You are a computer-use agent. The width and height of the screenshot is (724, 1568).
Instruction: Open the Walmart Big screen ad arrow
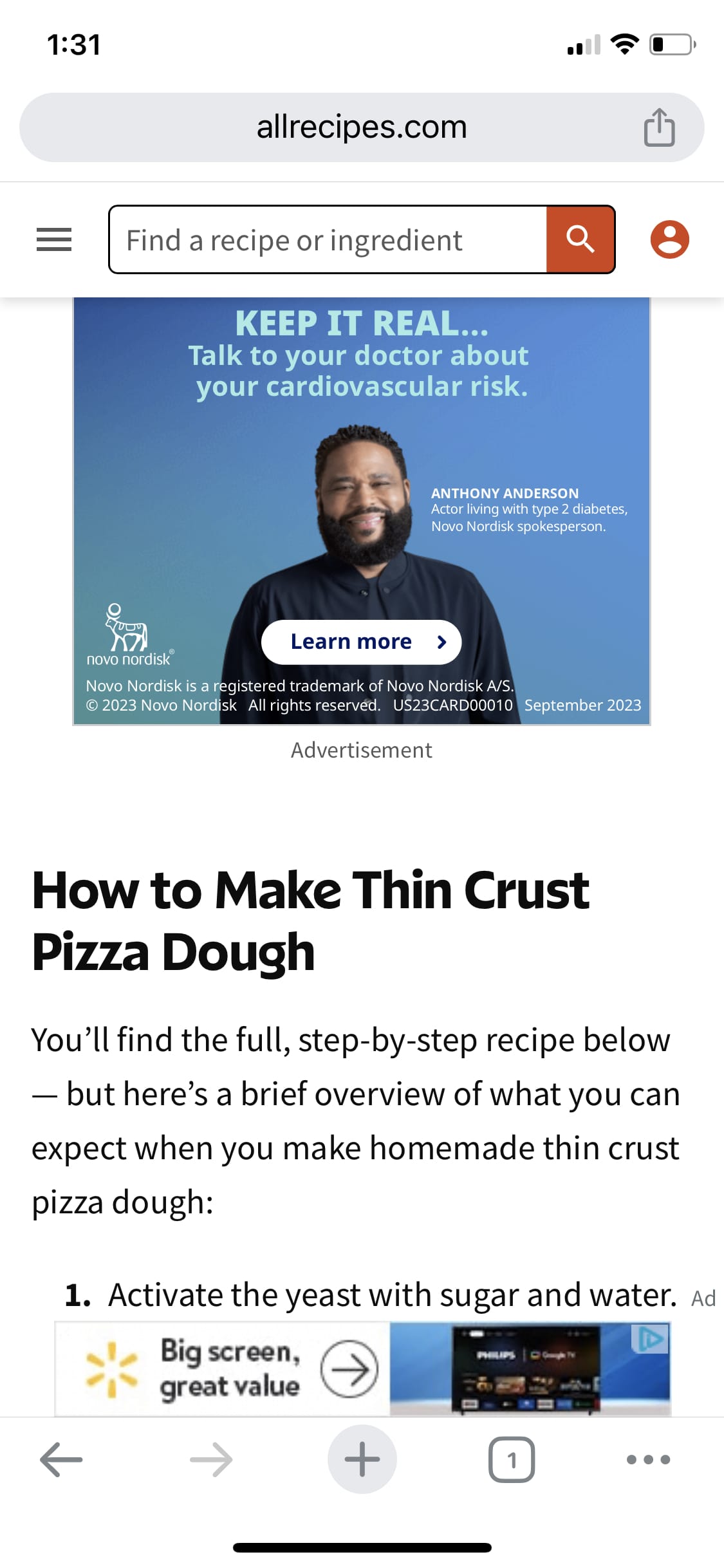click(349, 1369)
